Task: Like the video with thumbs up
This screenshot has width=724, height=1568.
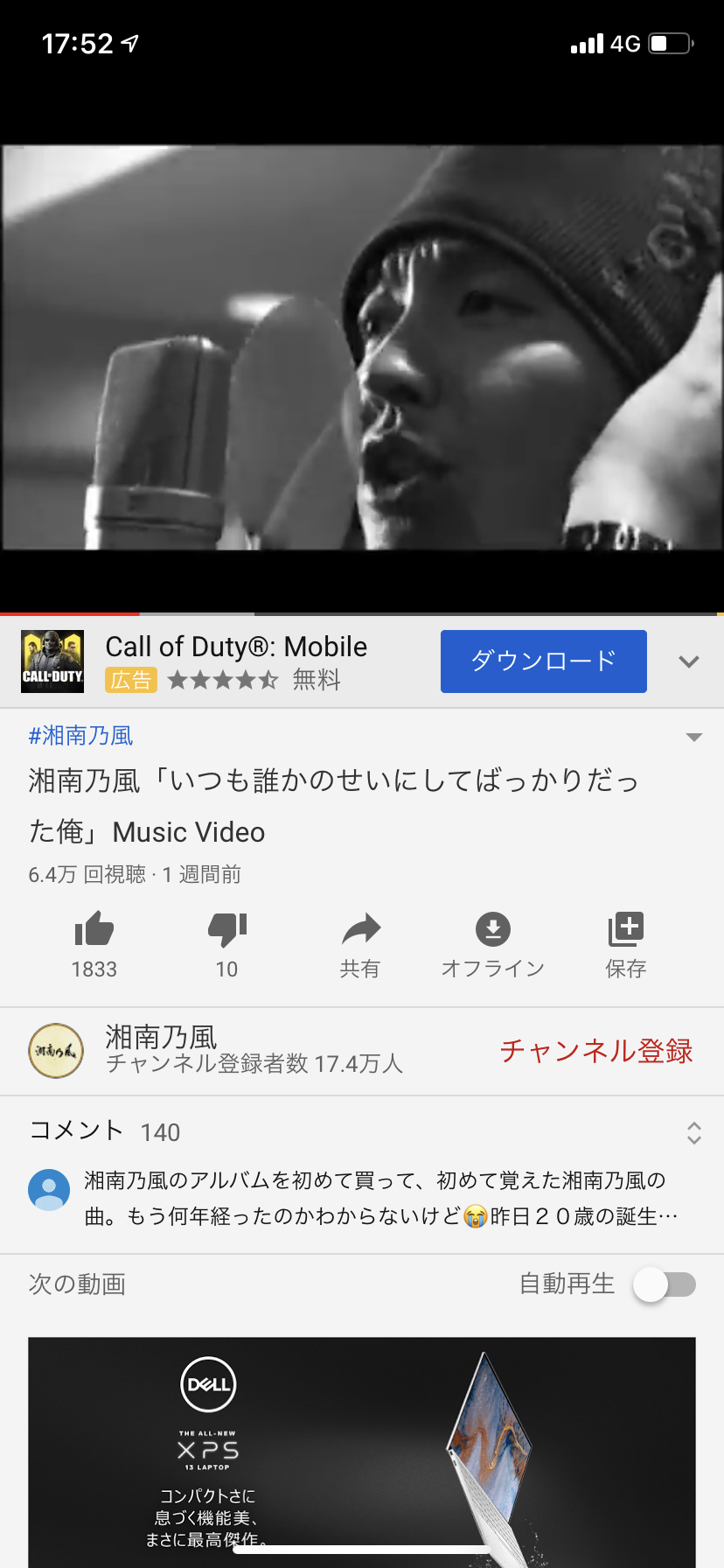Action: pos(94,945)
